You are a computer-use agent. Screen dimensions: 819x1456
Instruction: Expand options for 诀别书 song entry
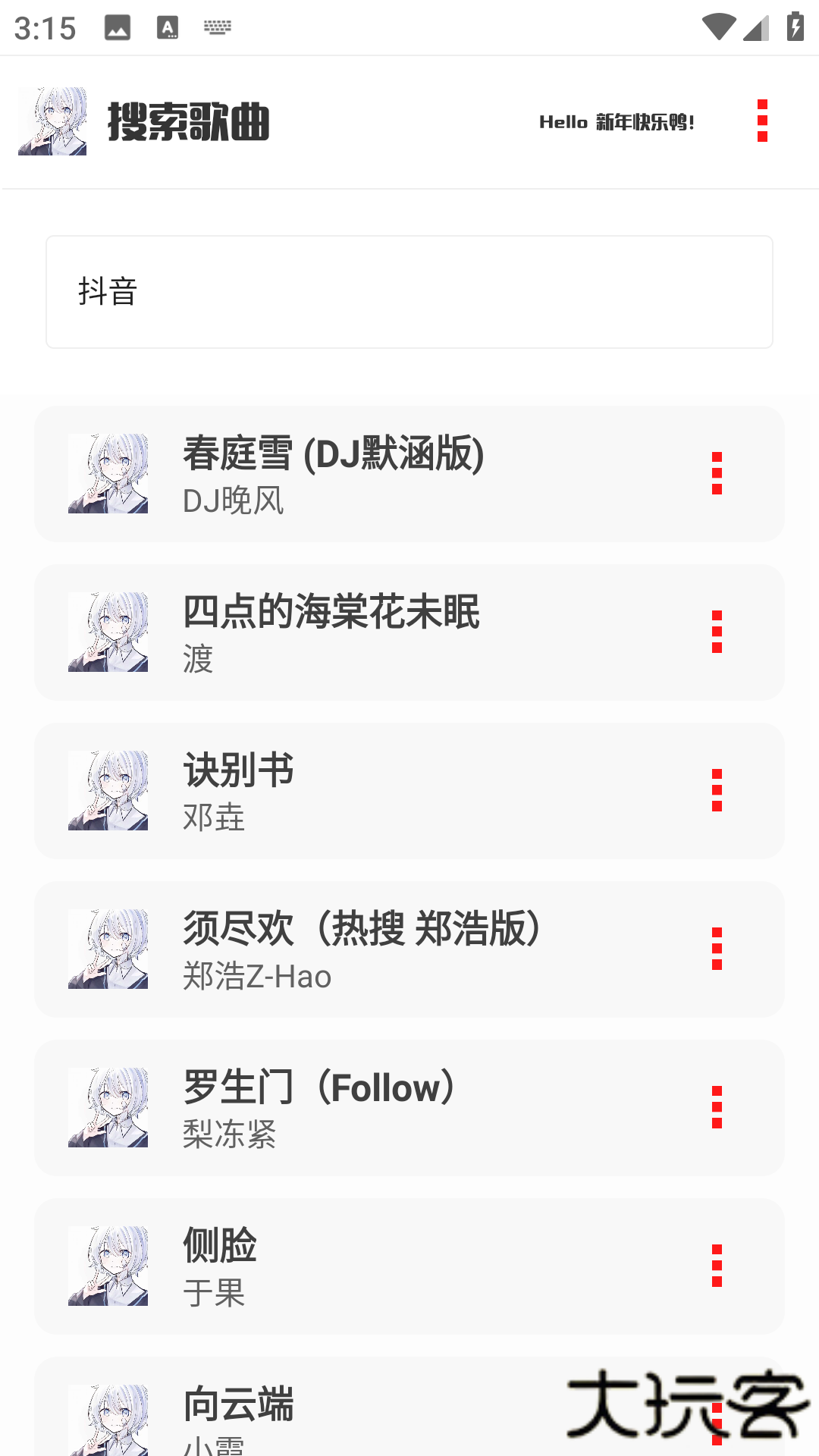[x=717, y=791]
